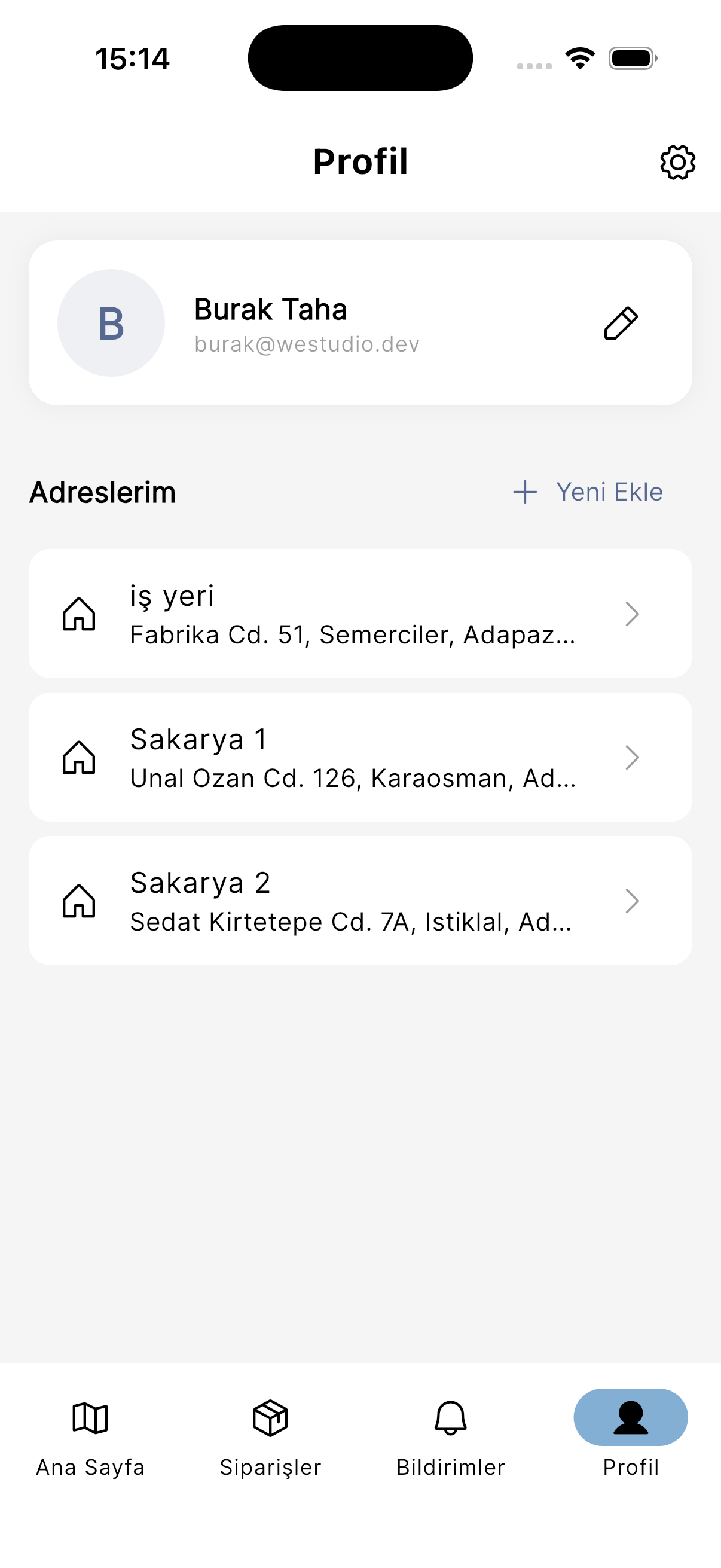This screenshot has width=721, height=1568.
Task: Tap Yeni Ekle to add an address
Action: click(x=588, y=492)
